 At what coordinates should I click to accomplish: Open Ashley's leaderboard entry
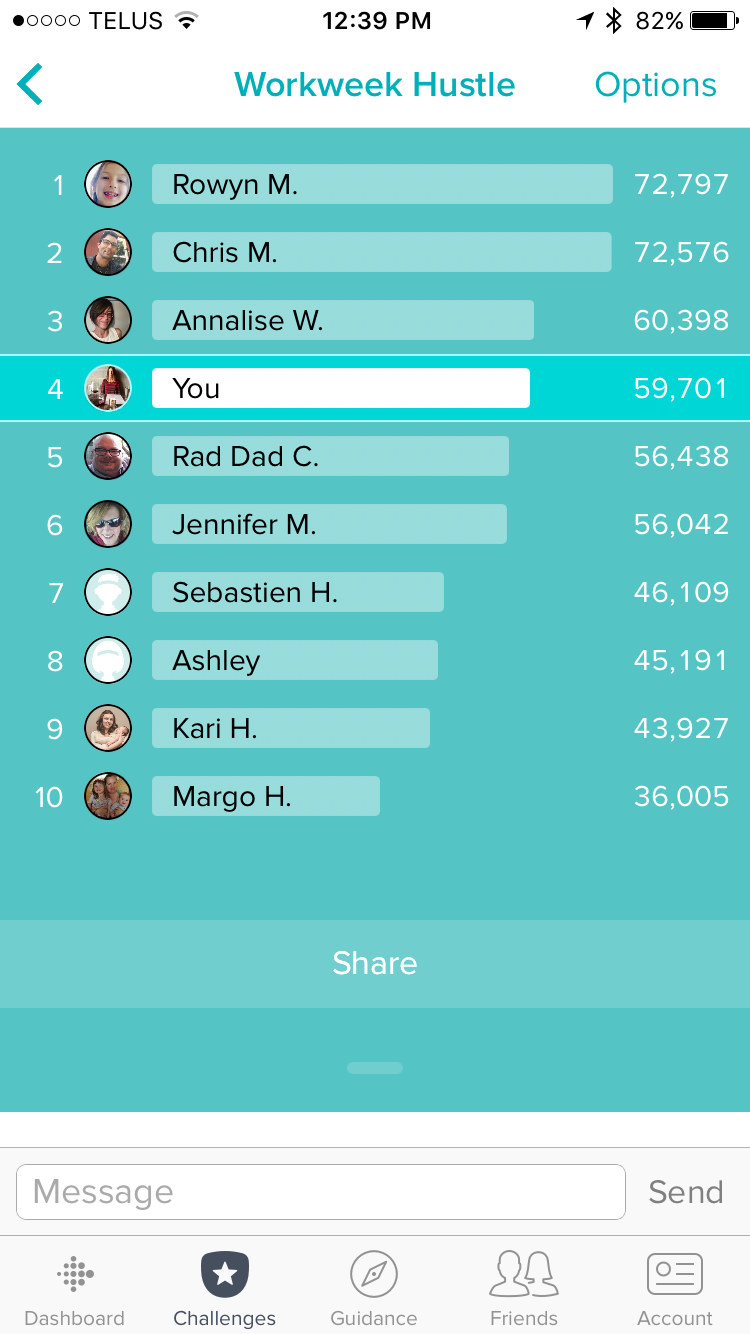pos(295,660)
